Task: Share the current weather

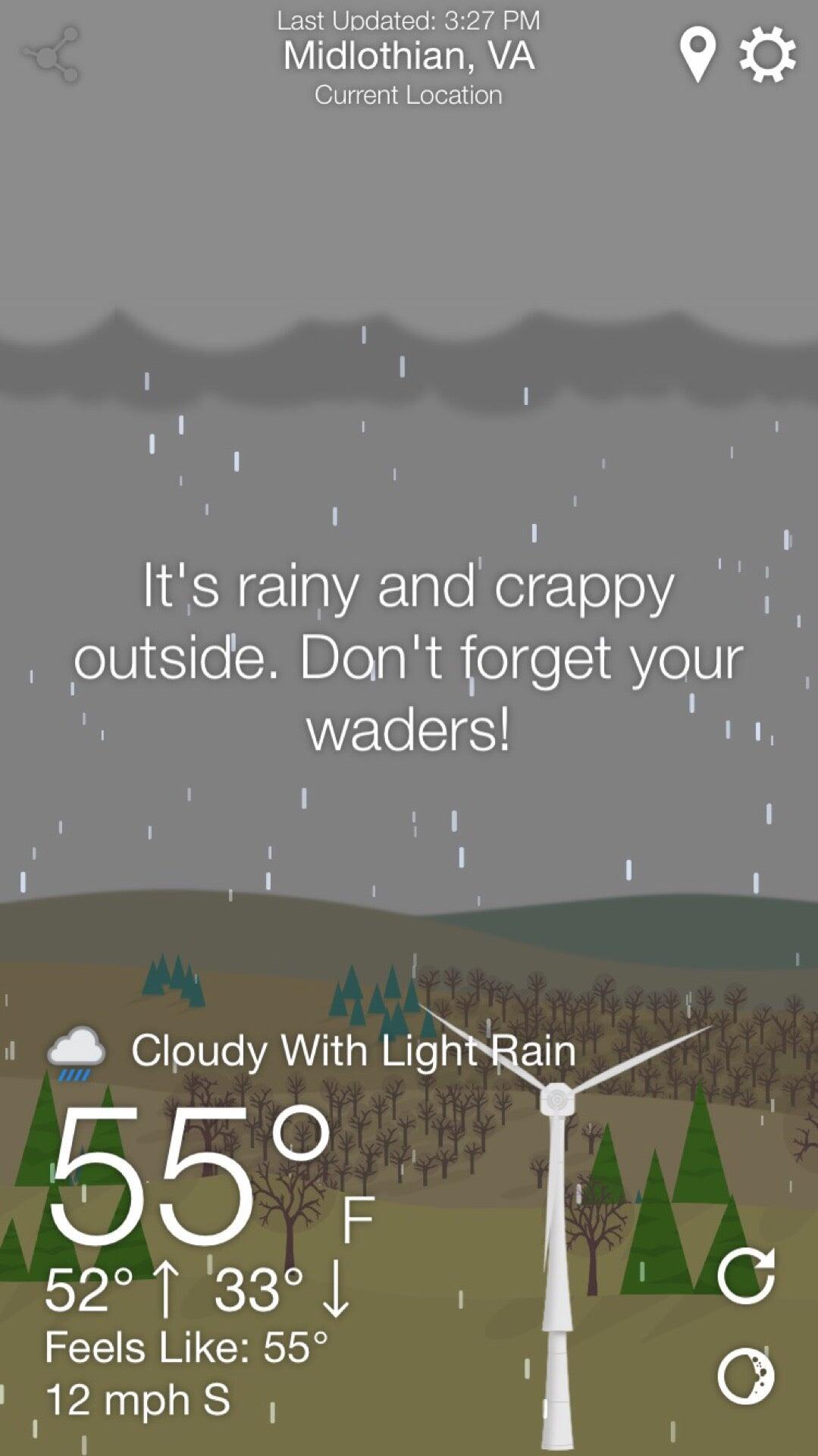Action: (x=52, y=55)
